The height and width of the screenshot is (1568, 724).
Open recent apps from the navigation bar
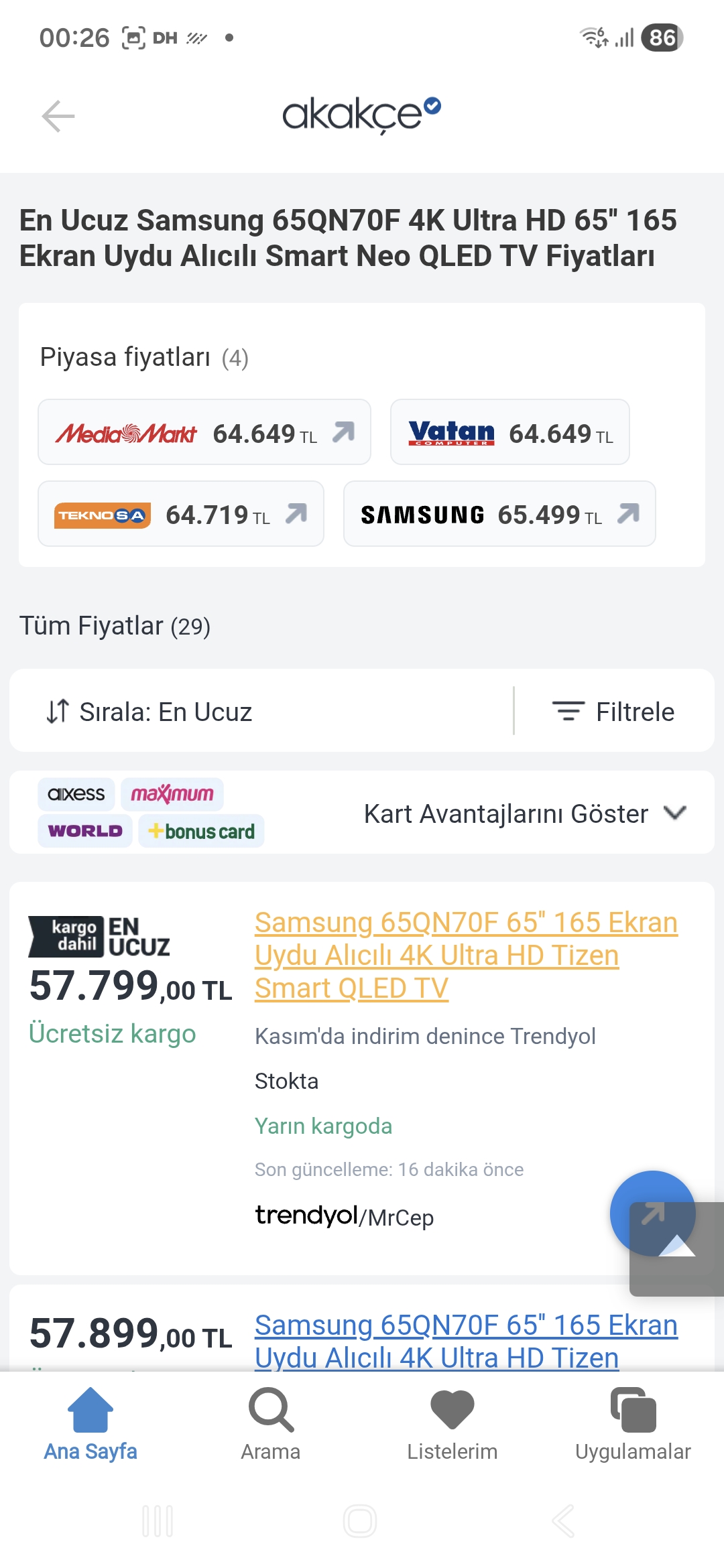(158, 1521)
